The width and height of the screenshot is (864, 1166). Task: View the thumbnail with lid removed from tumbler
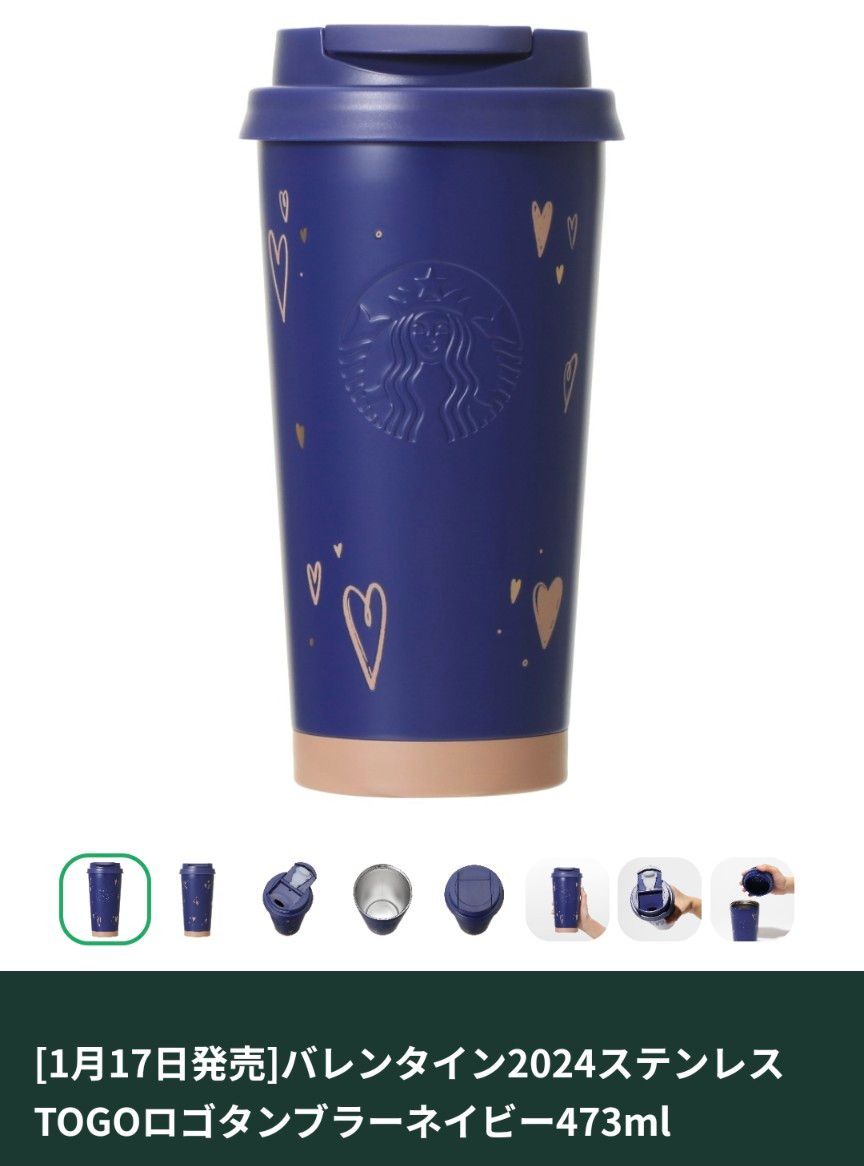click(752, 898)
